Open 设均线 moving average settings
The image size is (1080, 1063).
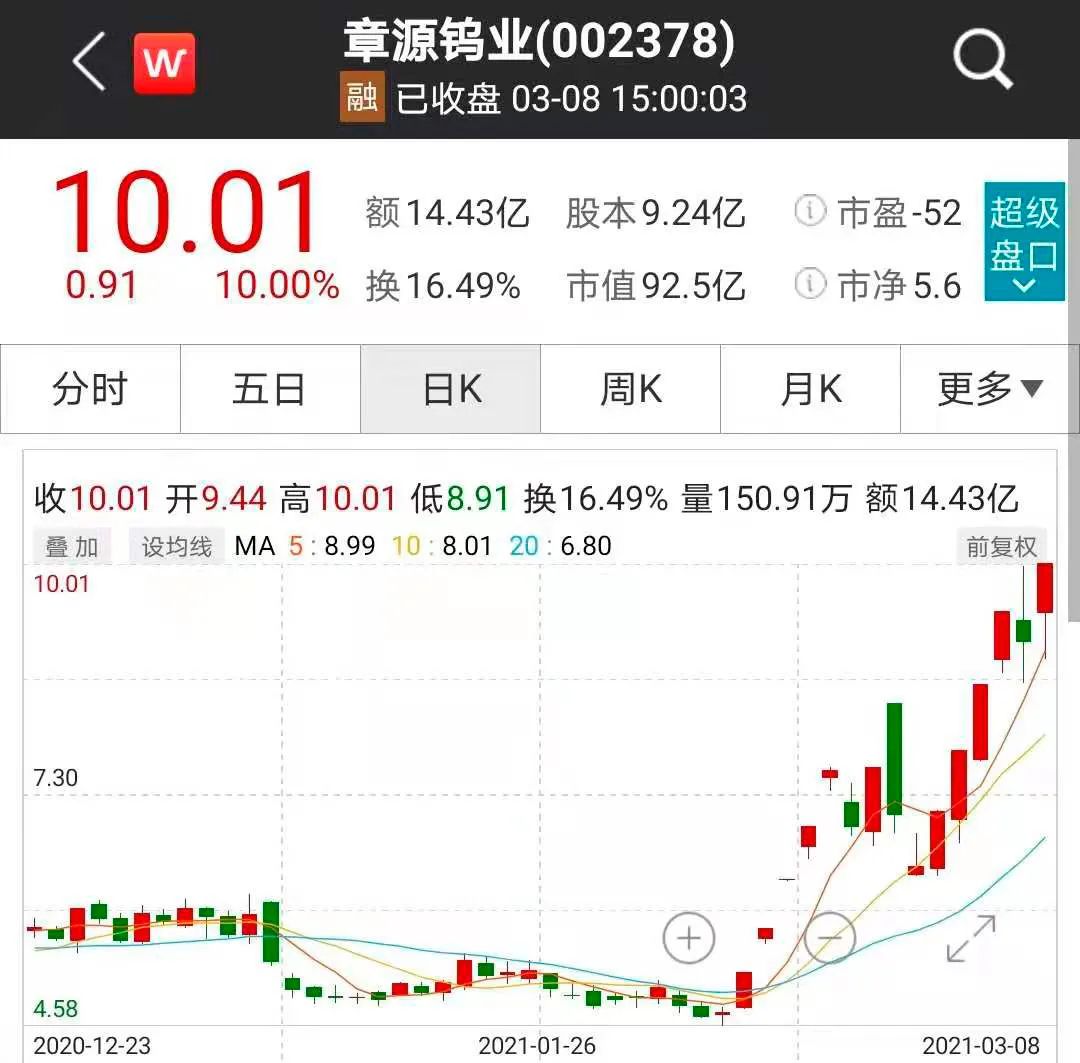[177, 547]
